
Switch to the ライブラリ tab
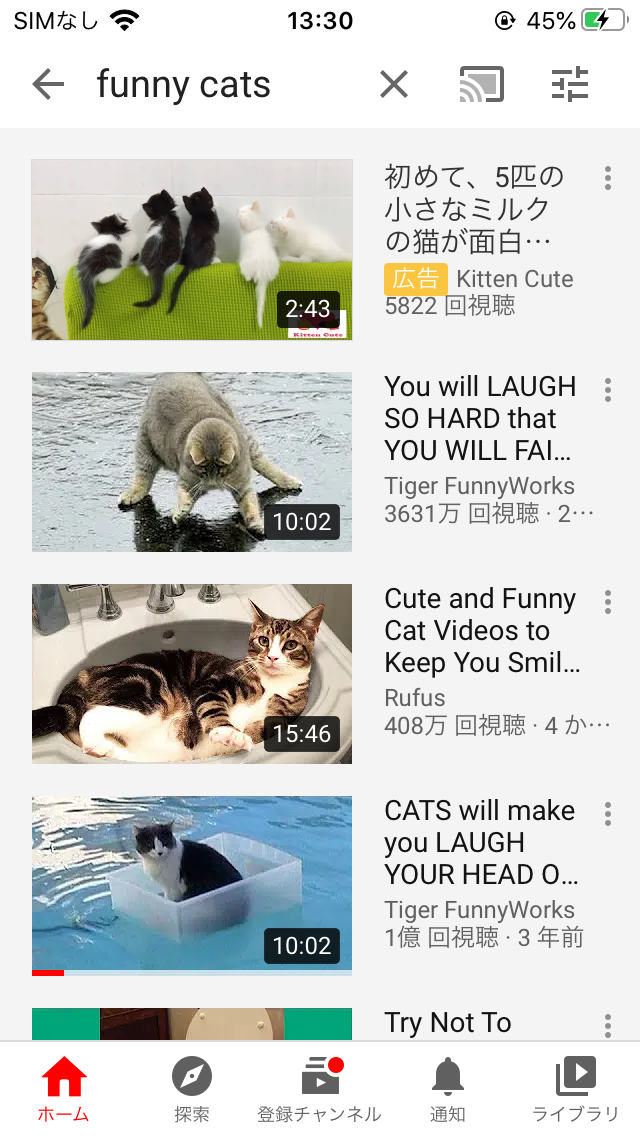[x=575, y=1089]
